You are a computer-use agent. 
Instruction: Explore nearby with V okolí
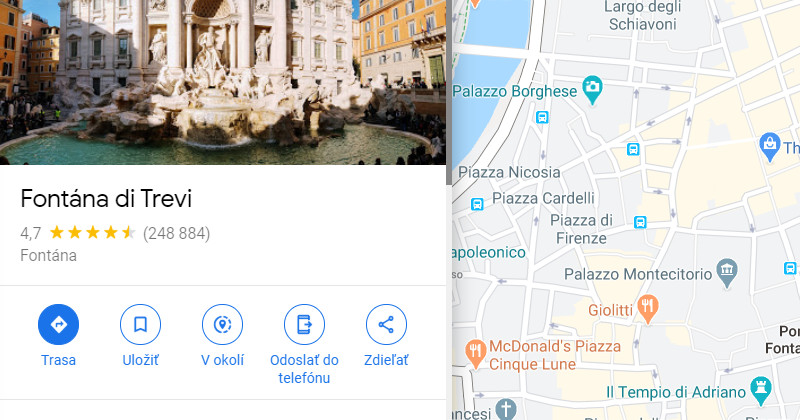222,324
